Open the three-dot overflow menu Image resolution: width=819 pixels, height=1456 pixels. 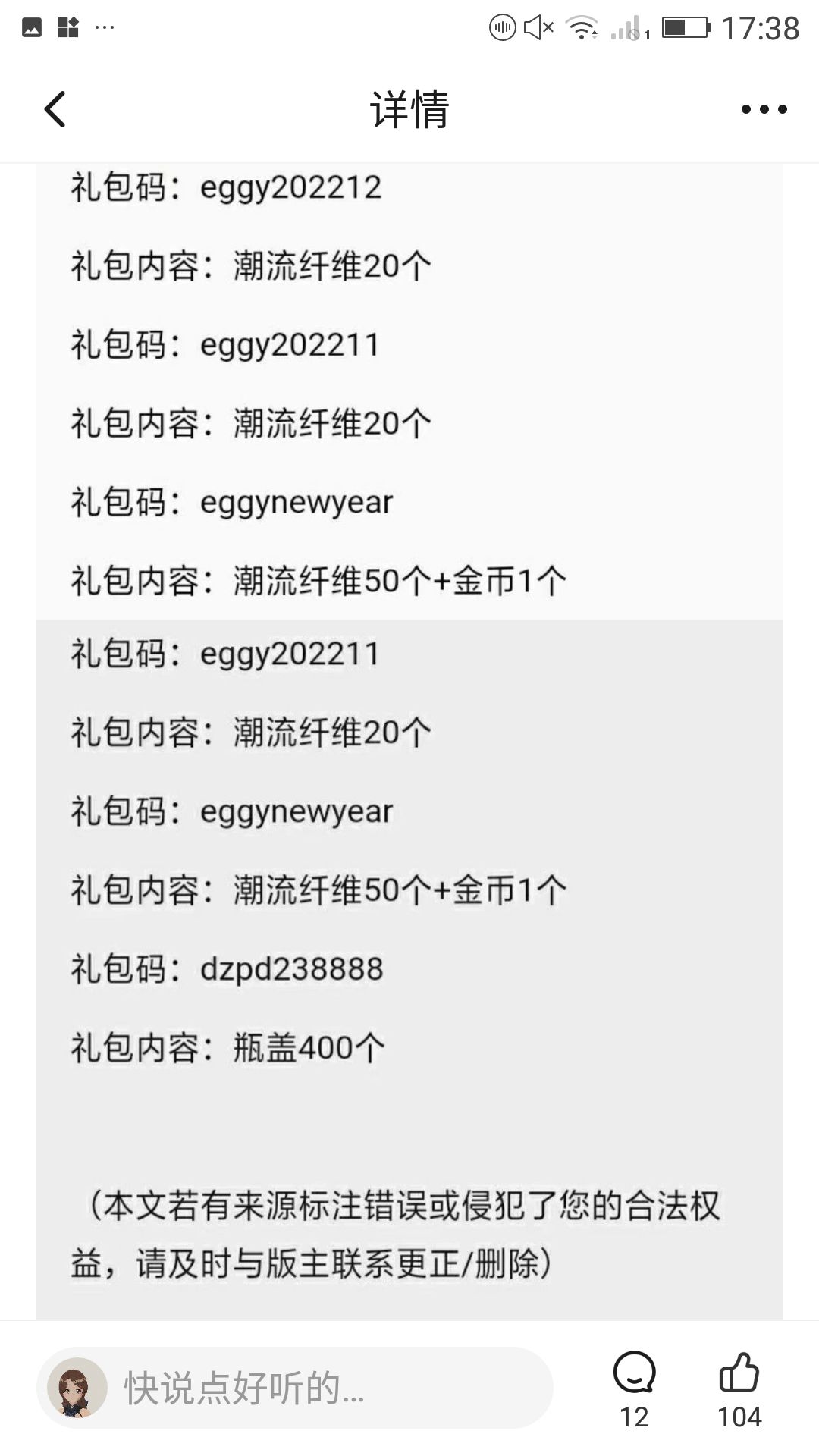(764, 109)
